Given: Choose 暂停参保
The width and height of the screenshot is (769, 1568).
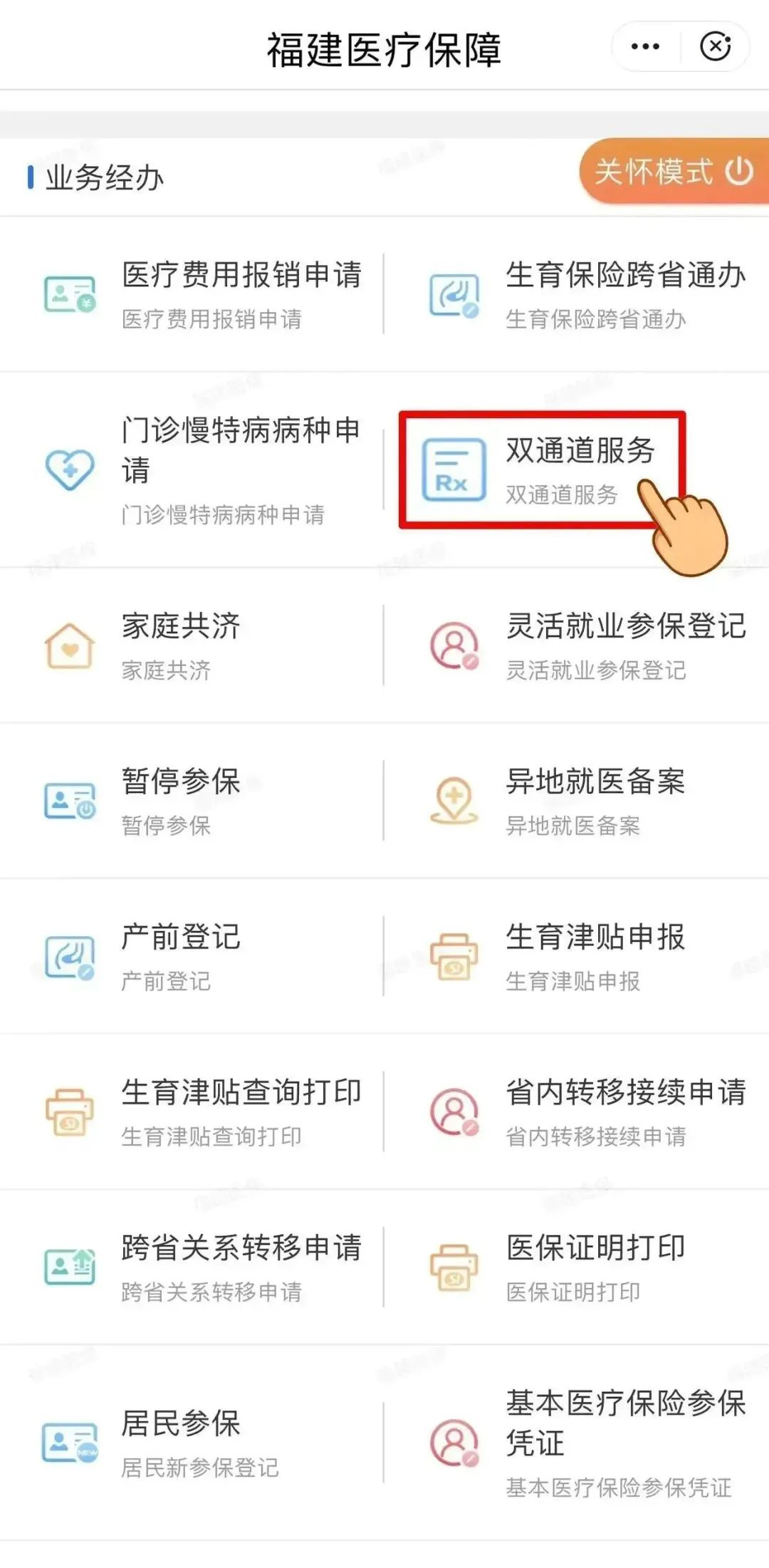Looking at the screenshot, I should (x=181, y=800).
